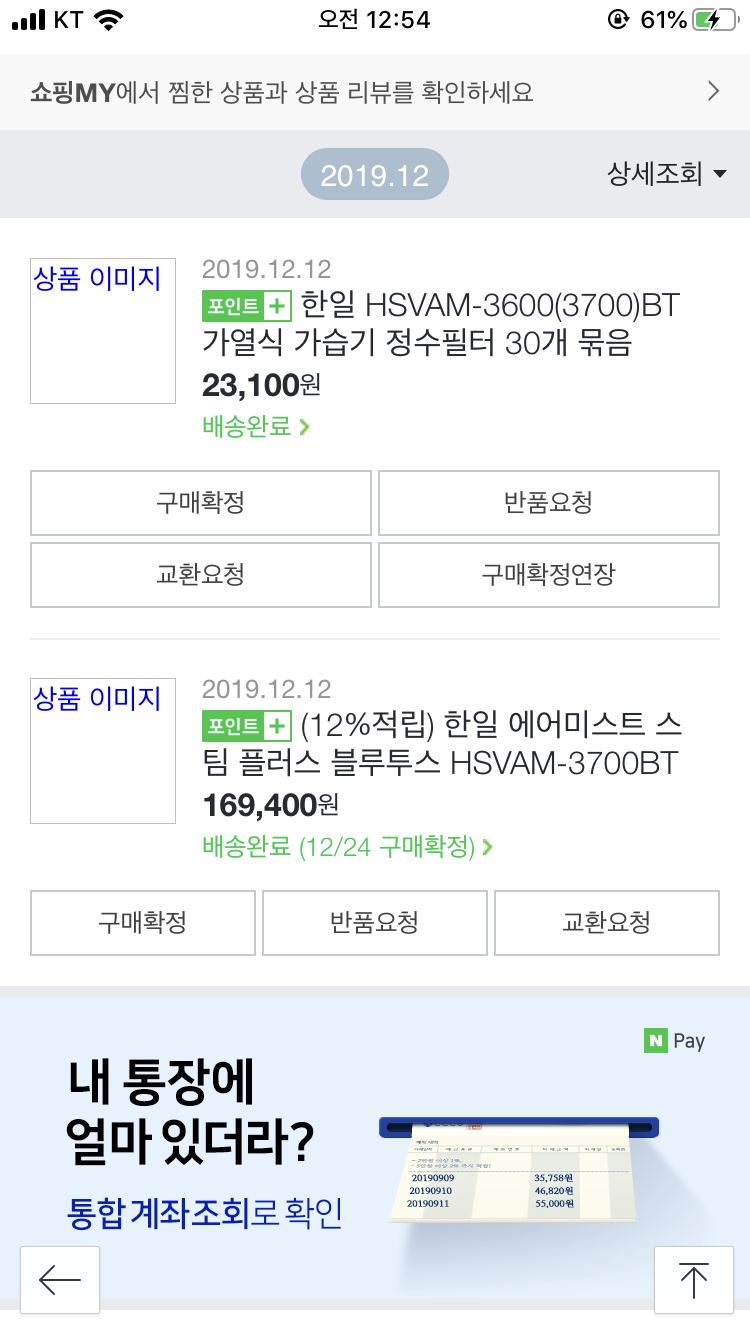Open the product image of the 정수필터 order
The height and width of the screenshot is (1334, 750).
[103, 331]
